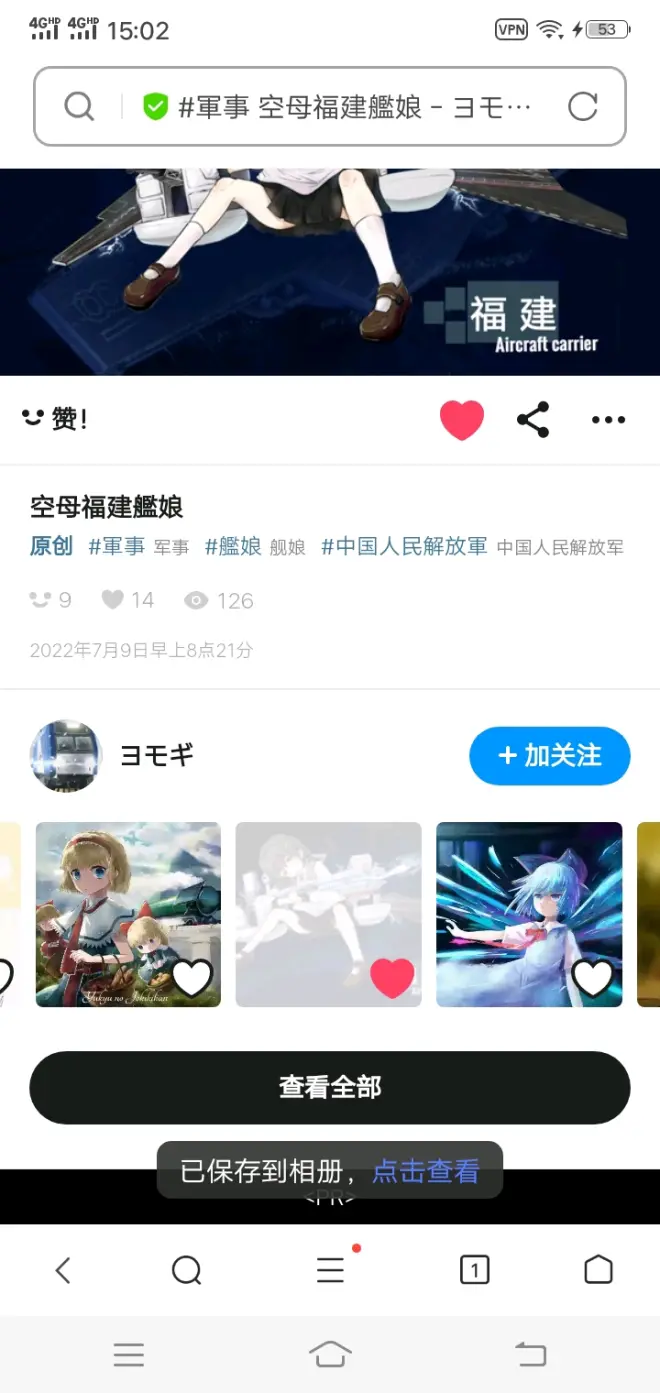The height and width of the screenshot is (1393, 660).
Task: Open the blue-haired ice fairy artwork thumbnail
Action: tap(515, 900)
